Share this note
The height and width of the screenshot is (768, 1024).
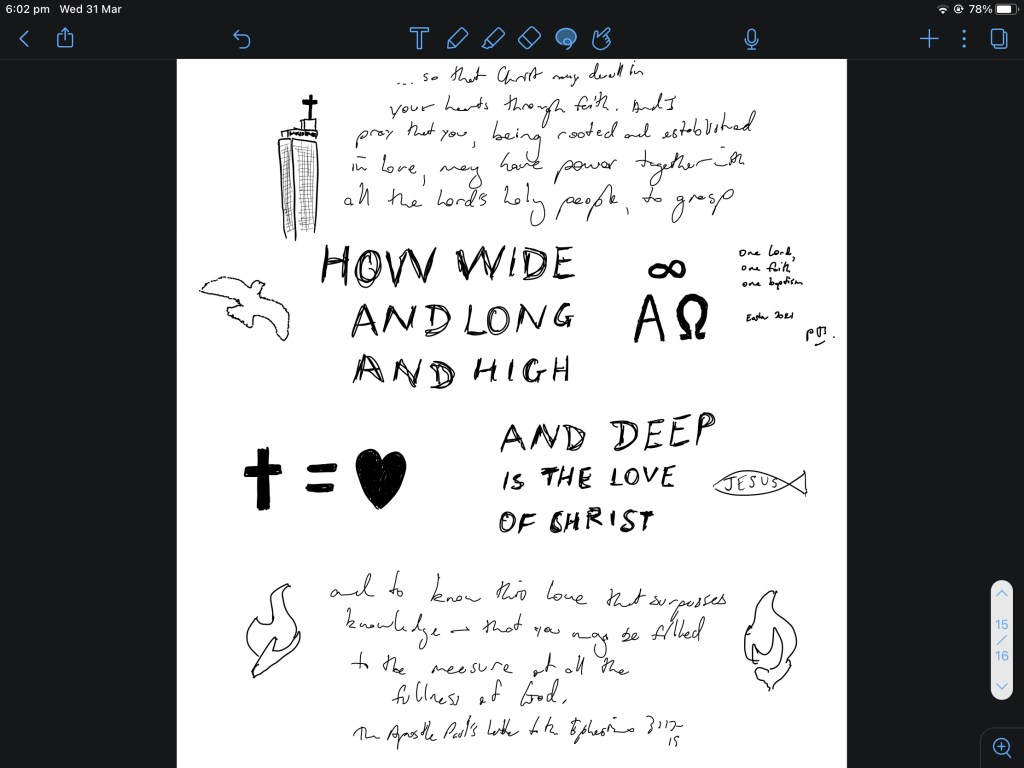point(66,38)
